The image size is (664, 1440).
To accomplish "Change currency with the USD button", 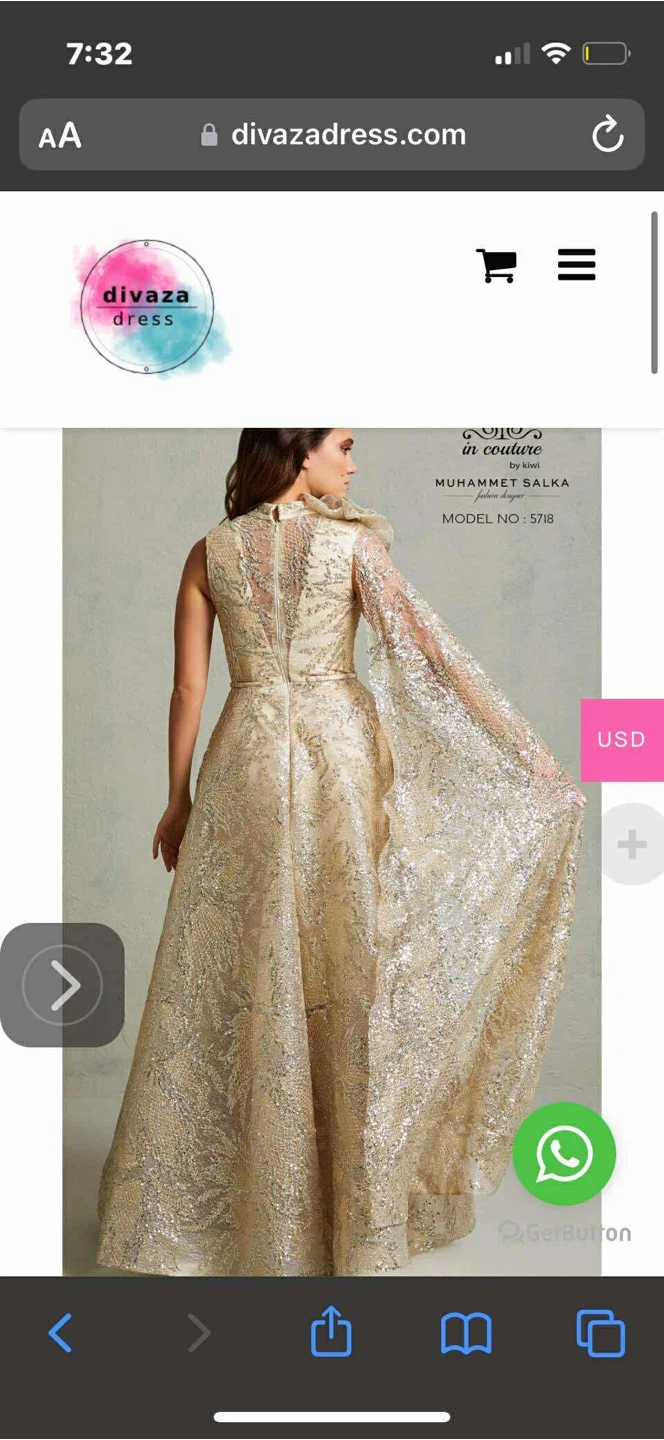I will [x=622, y=740].
